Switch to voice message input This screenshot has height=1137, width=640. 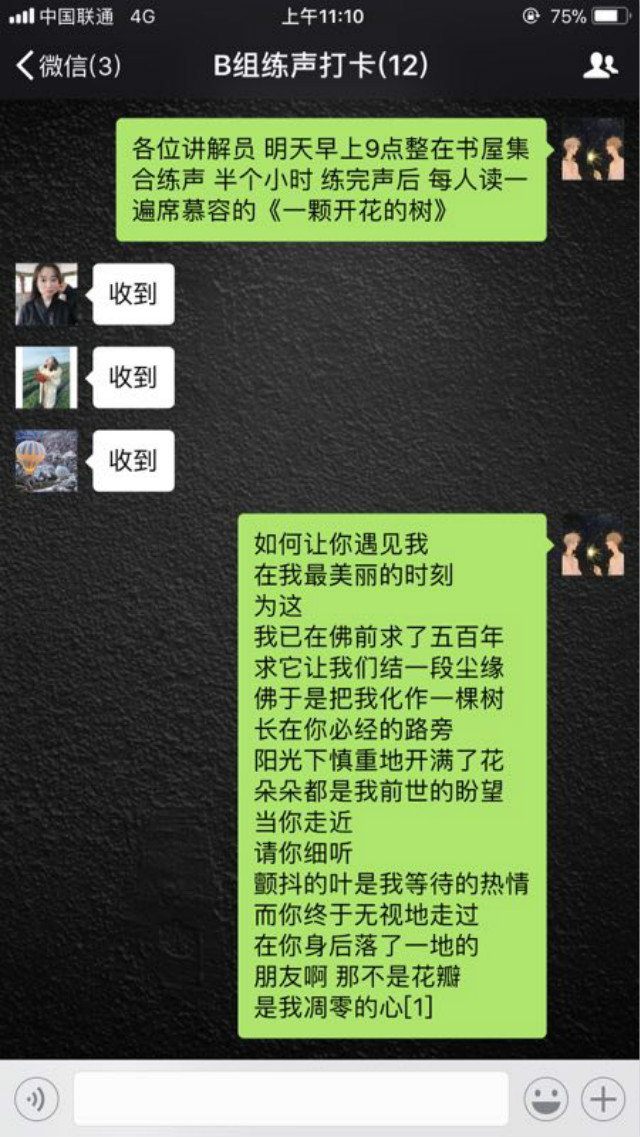tap(37, 1100)
